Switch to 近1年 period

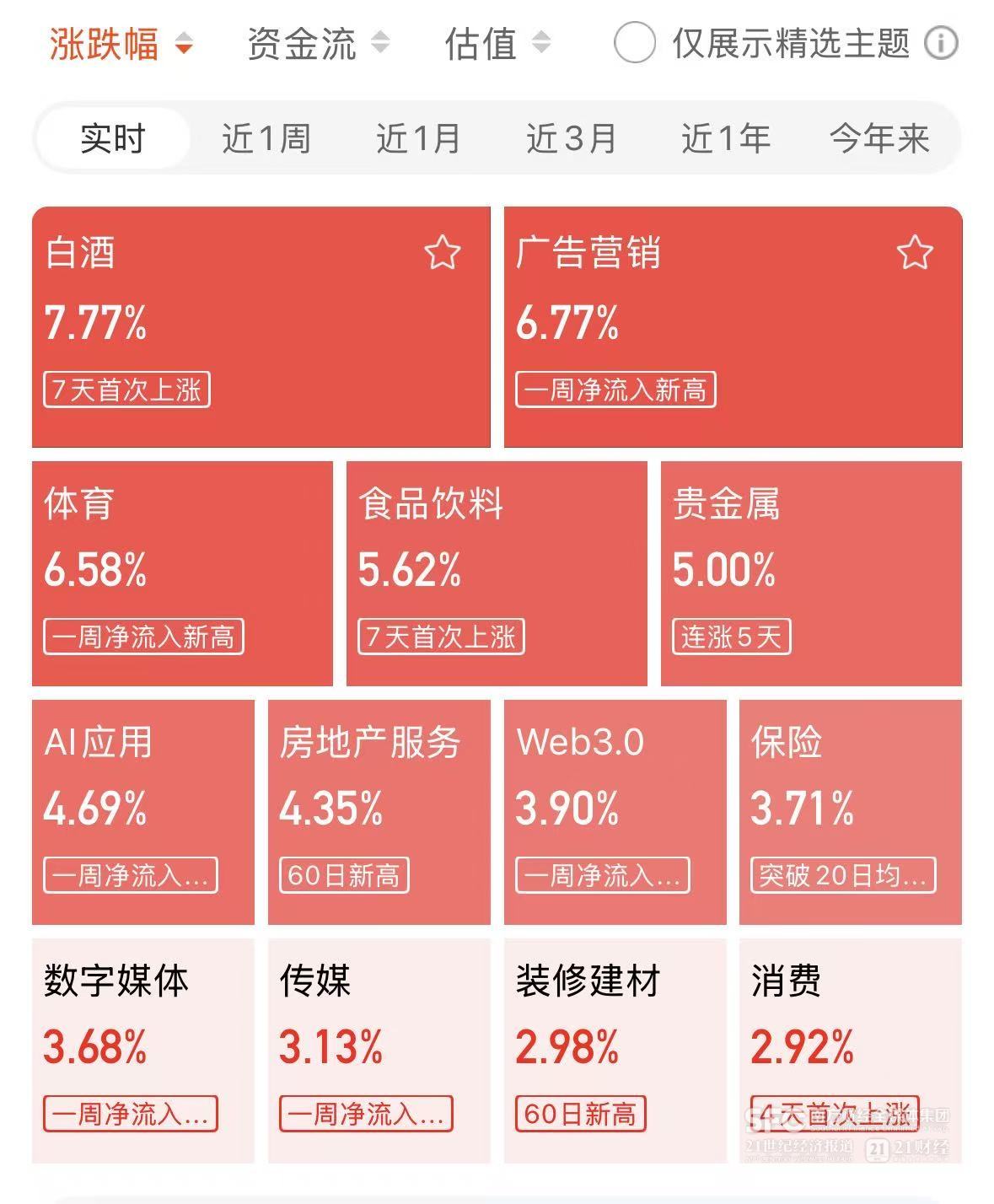point(726,138)
